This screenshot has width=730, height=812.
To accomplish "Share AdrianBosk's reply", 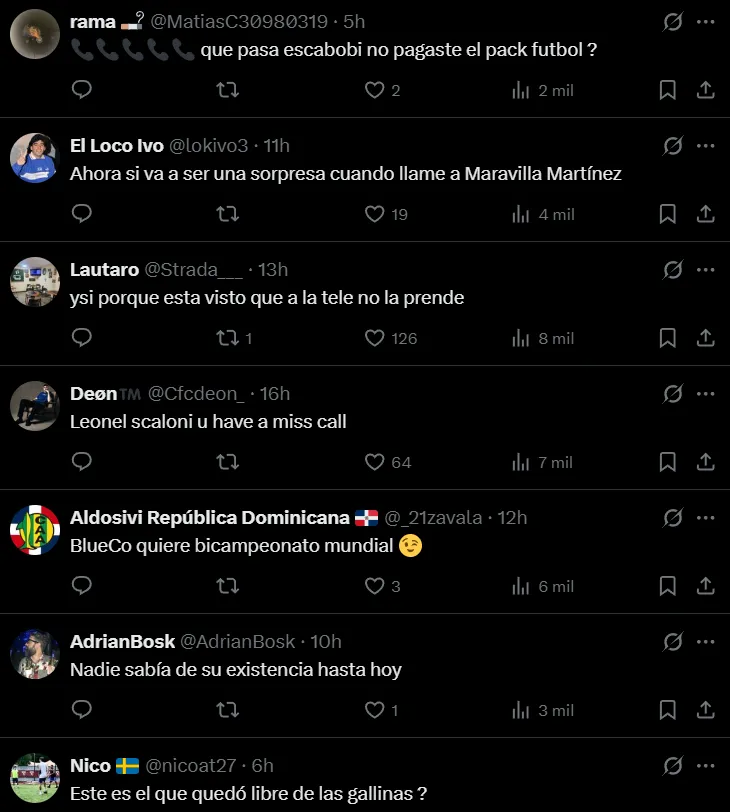I will tap(705, 710).
